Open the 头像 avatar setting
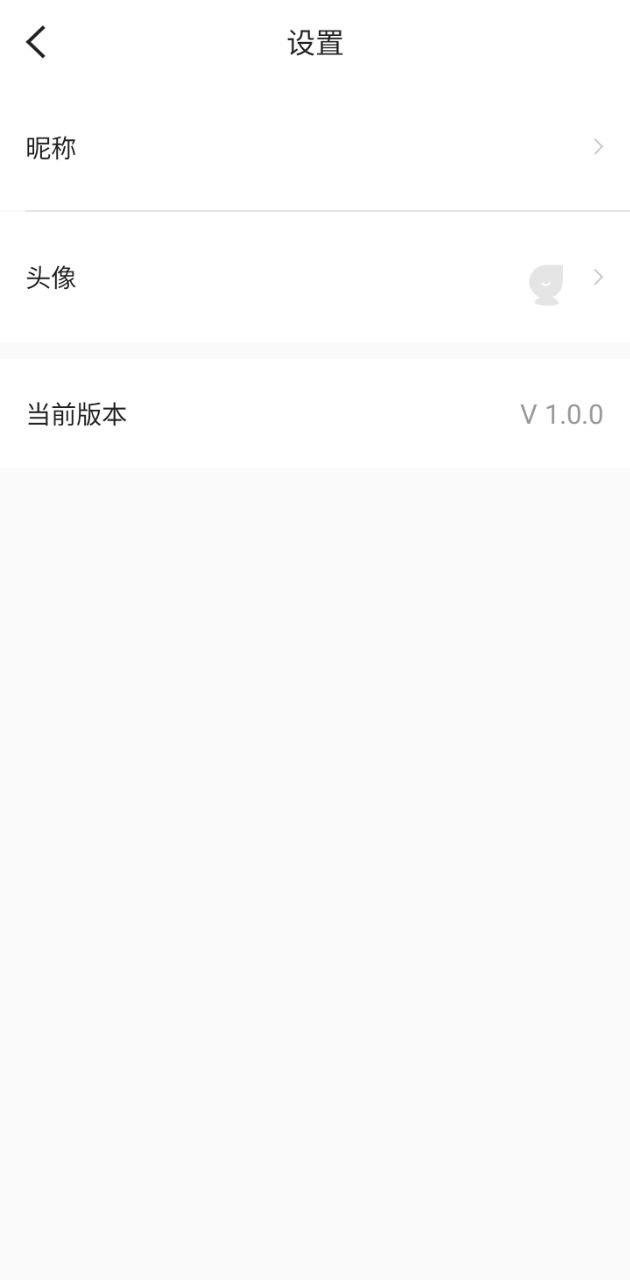Image resolution: width=630 pixels, height=1280 pixels. (x=314, y=278)
